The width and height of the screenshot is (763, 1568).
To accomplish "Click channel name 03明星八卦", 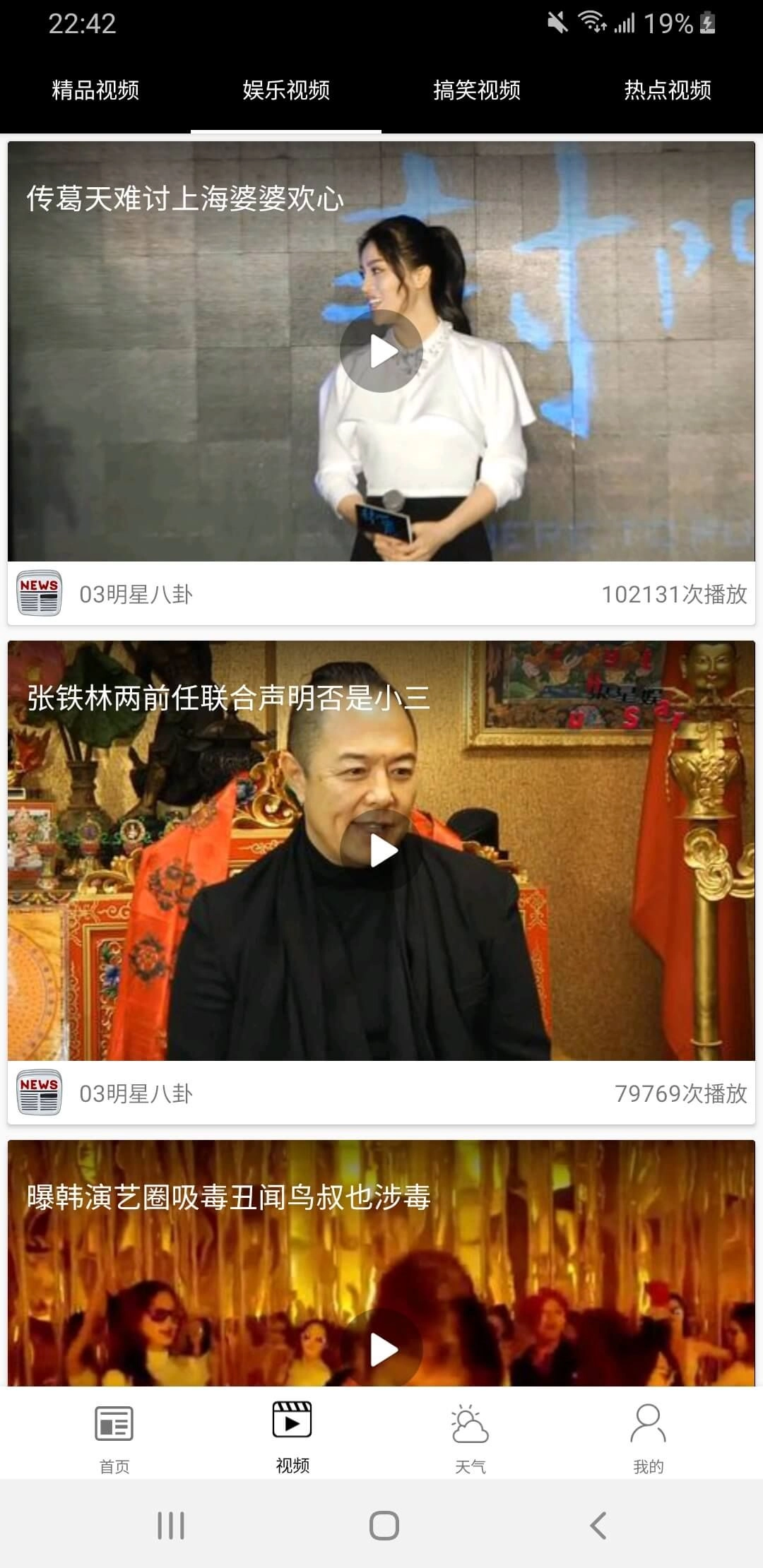I will pos(138,593).
